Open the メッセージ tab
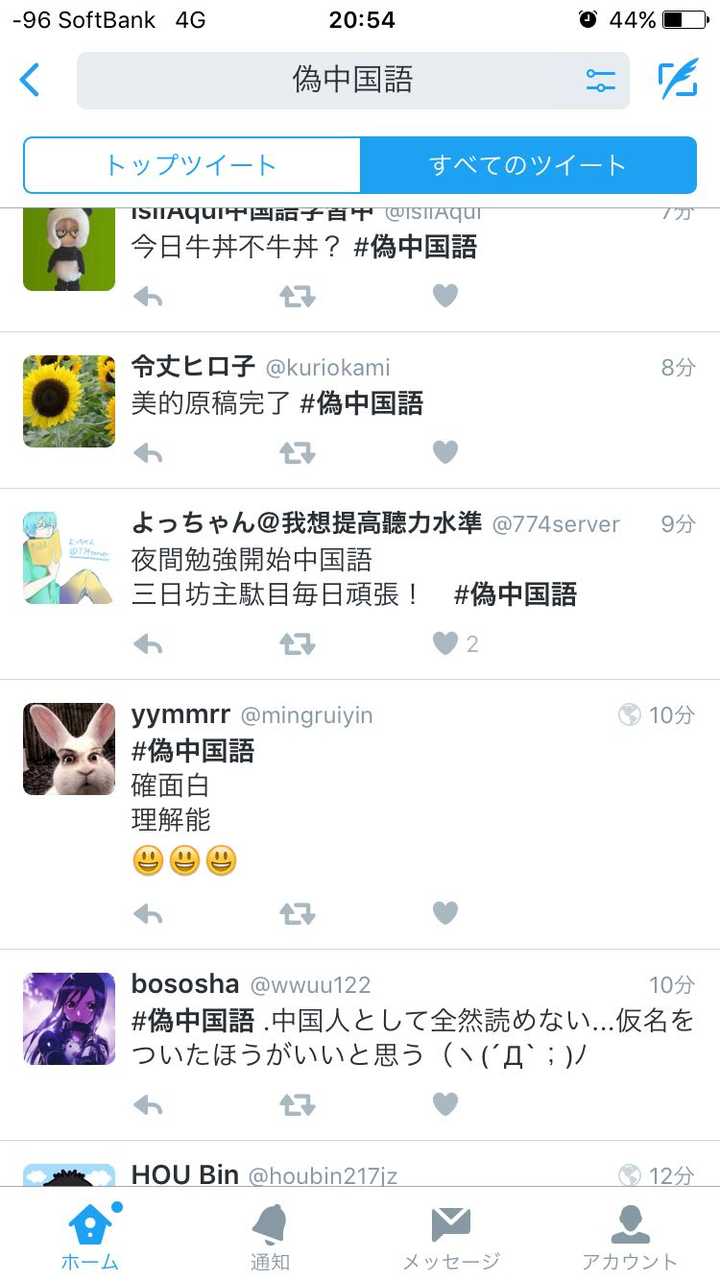This screenshot has height=1281, width=720. [450, 1236]
